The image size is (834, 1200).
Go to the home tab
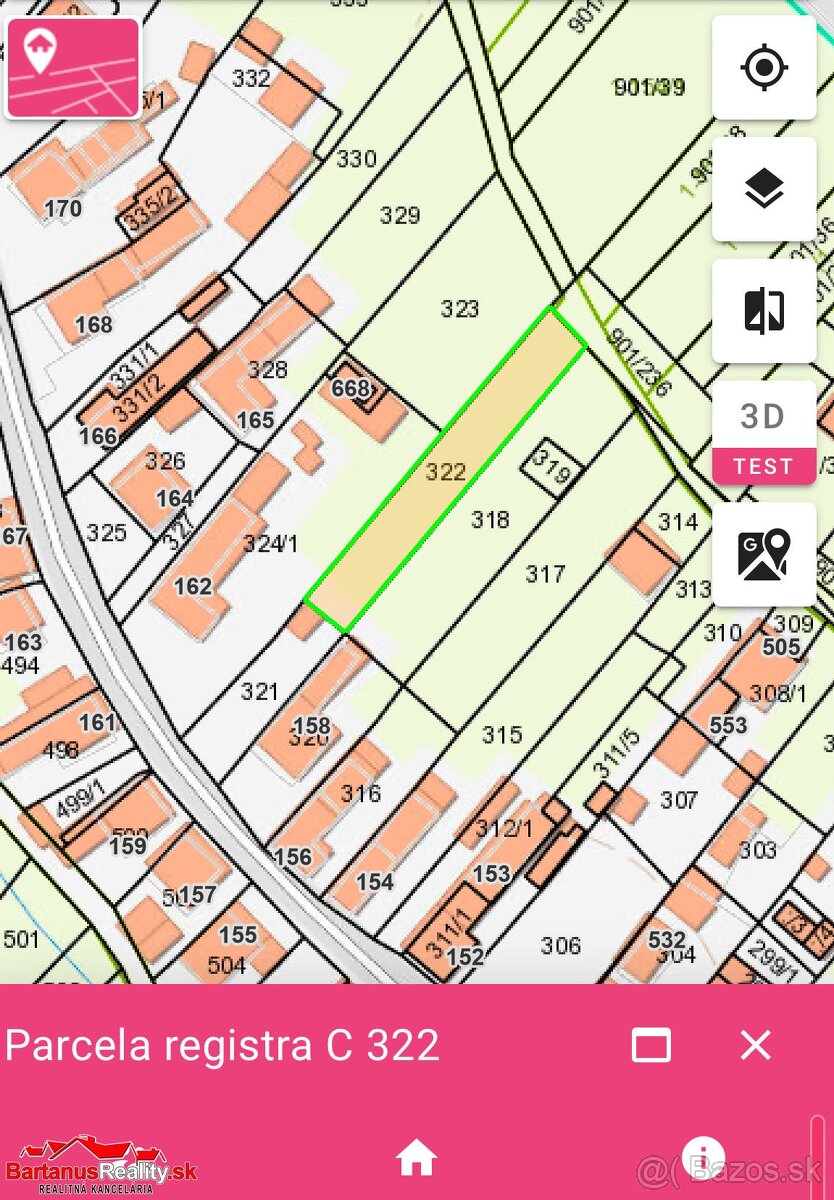pos(416,1158)
